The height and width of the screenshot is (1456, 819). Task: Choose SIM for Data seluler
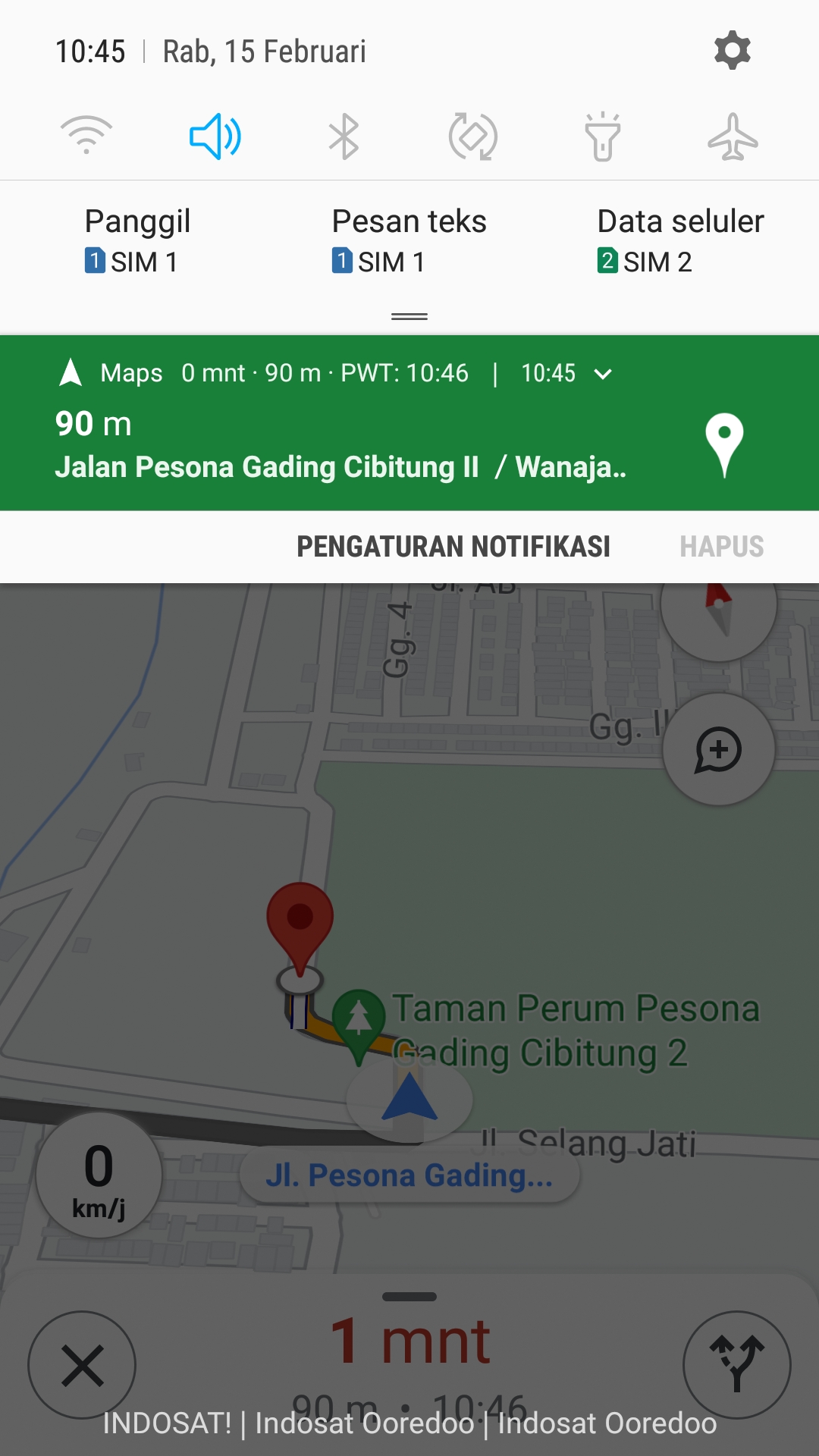click(680, 240)
